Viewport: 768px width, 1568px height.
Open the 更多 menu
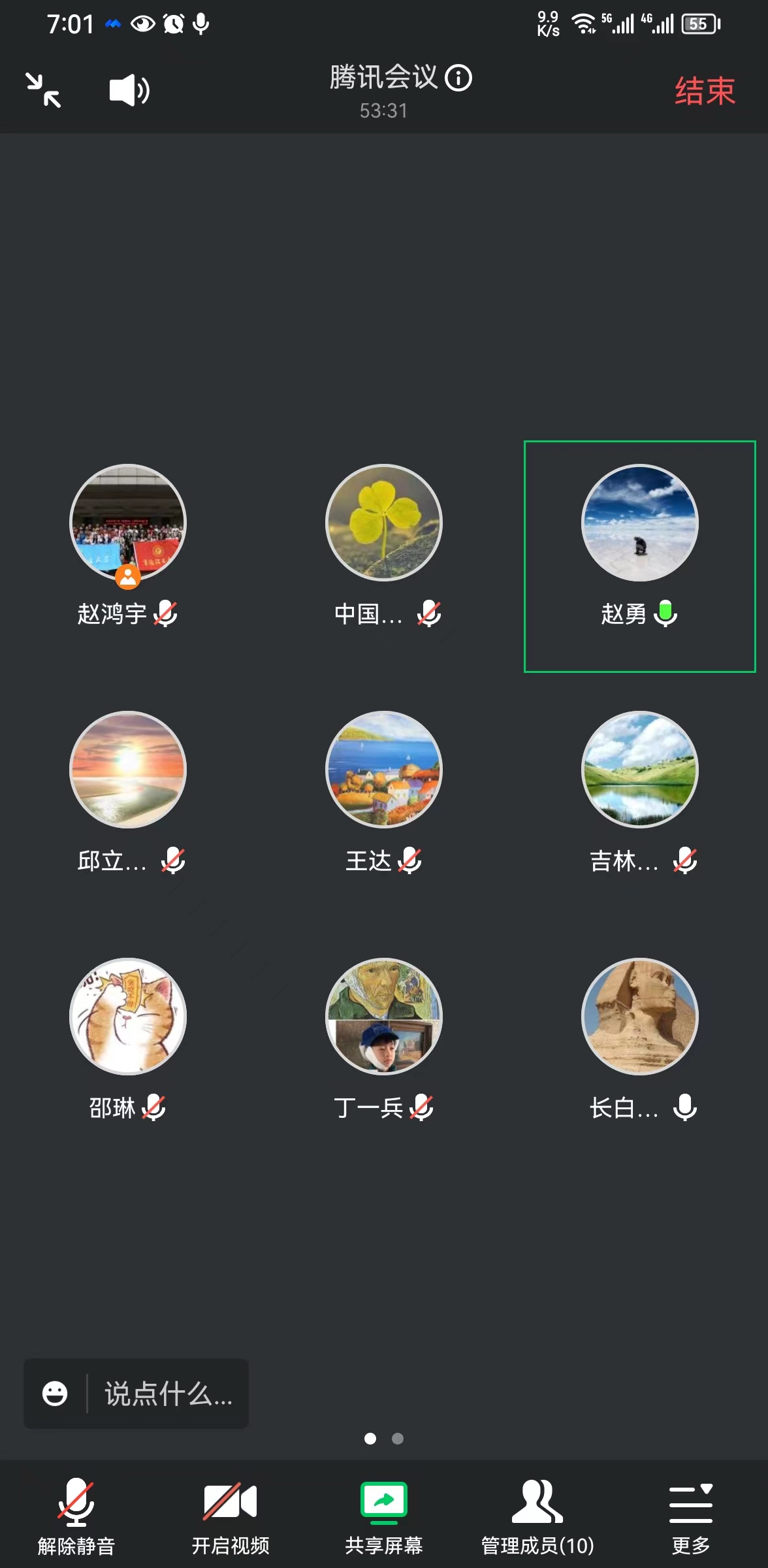(691, 1516)
